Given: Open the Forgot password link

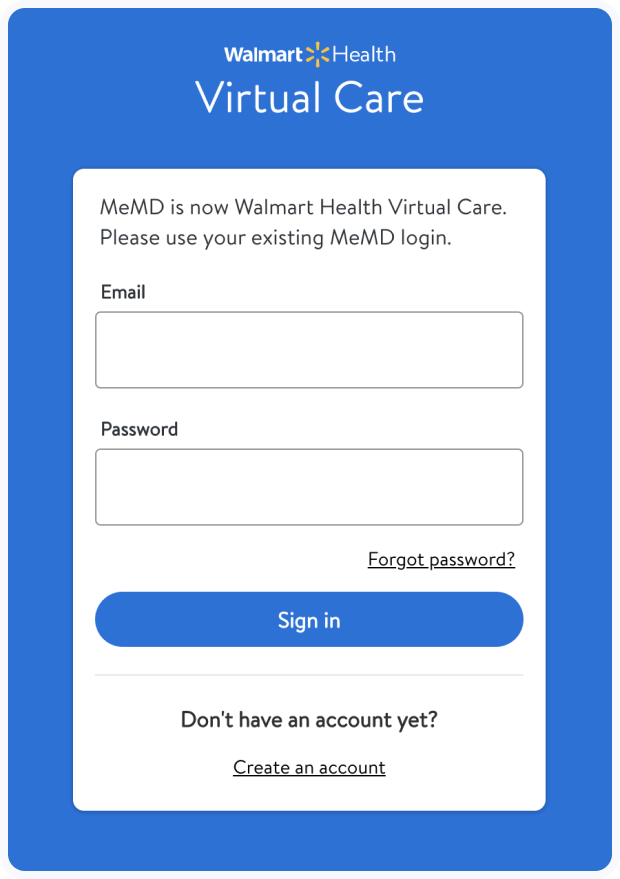Looking at the screenshot, I should (x=441, y=559).
